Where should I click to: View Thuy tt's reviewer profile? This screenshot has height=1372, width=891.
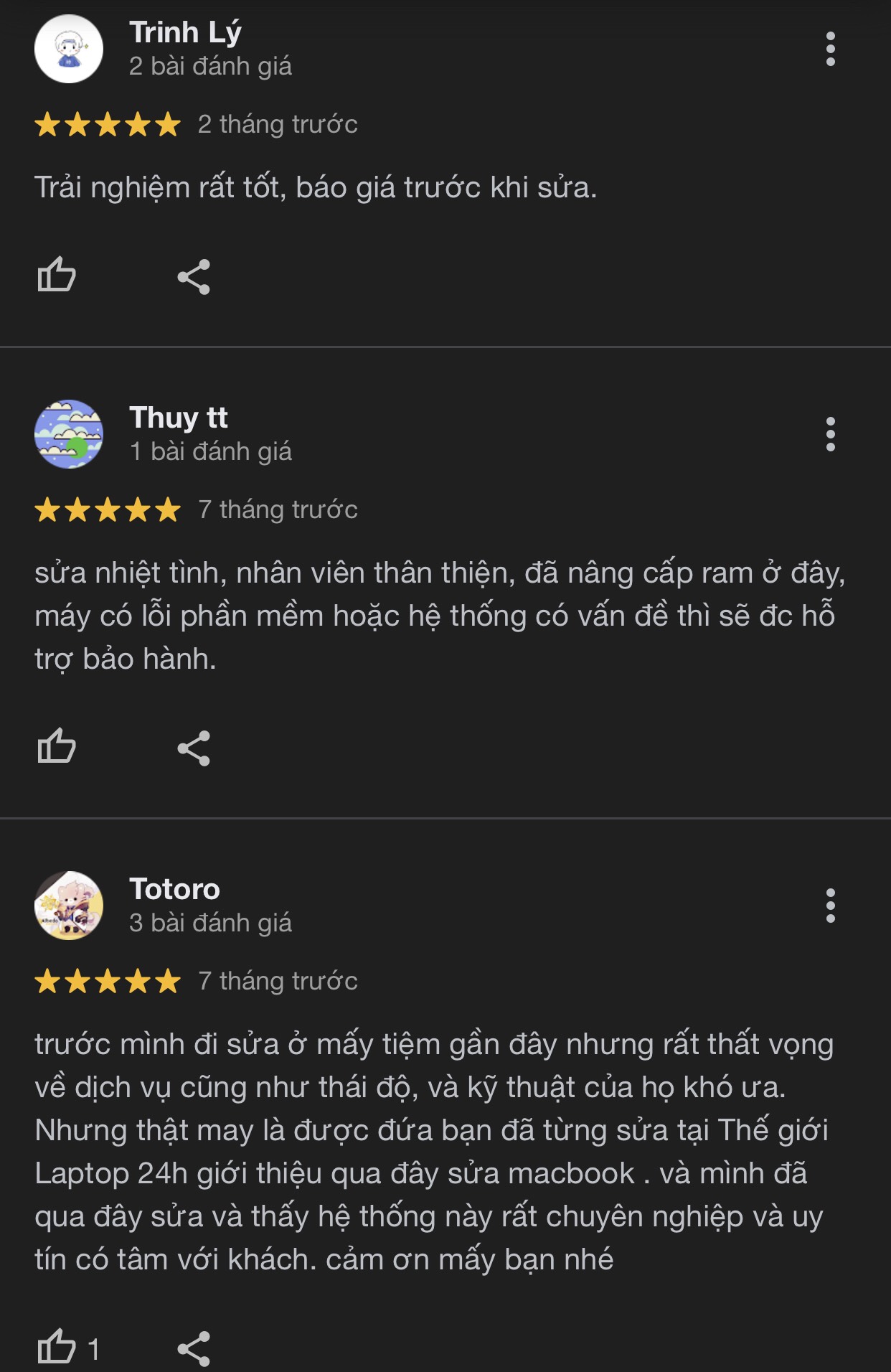(x=178, y=418)
